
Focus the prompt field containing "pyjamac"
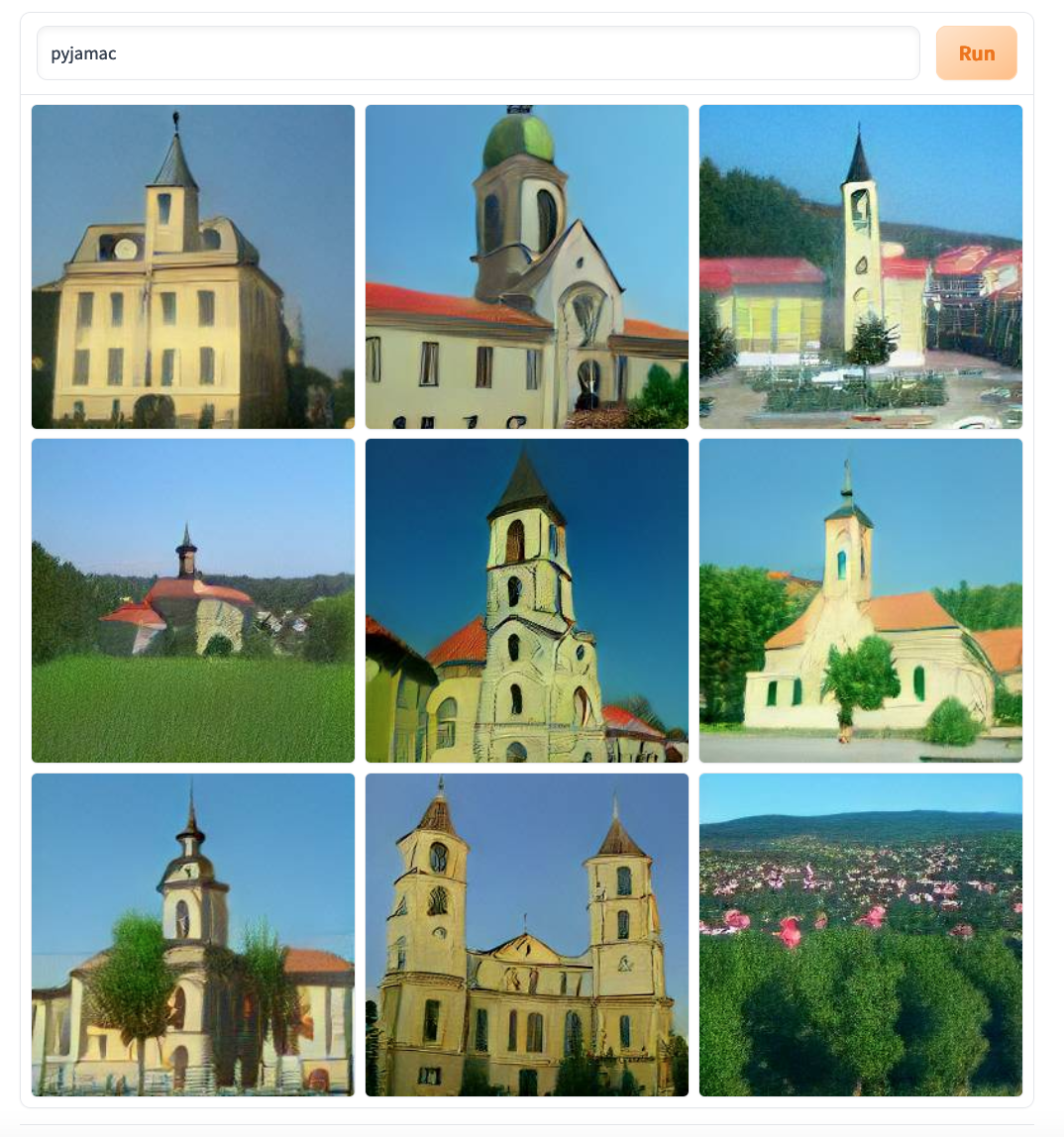tap(478, 53)
